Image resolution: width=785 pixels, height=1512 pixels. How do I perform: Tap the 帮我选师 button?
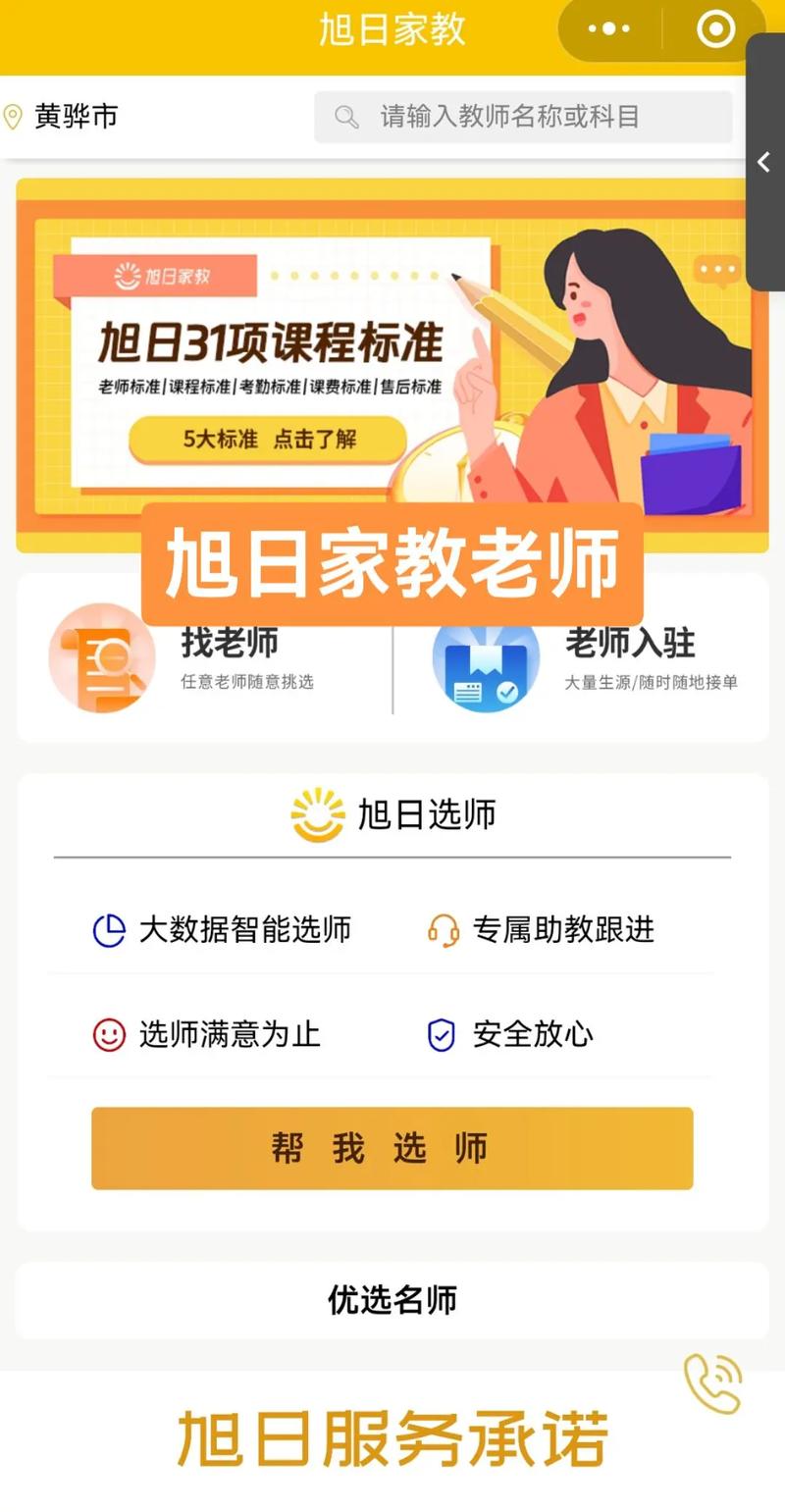(x=392, y=1148)
